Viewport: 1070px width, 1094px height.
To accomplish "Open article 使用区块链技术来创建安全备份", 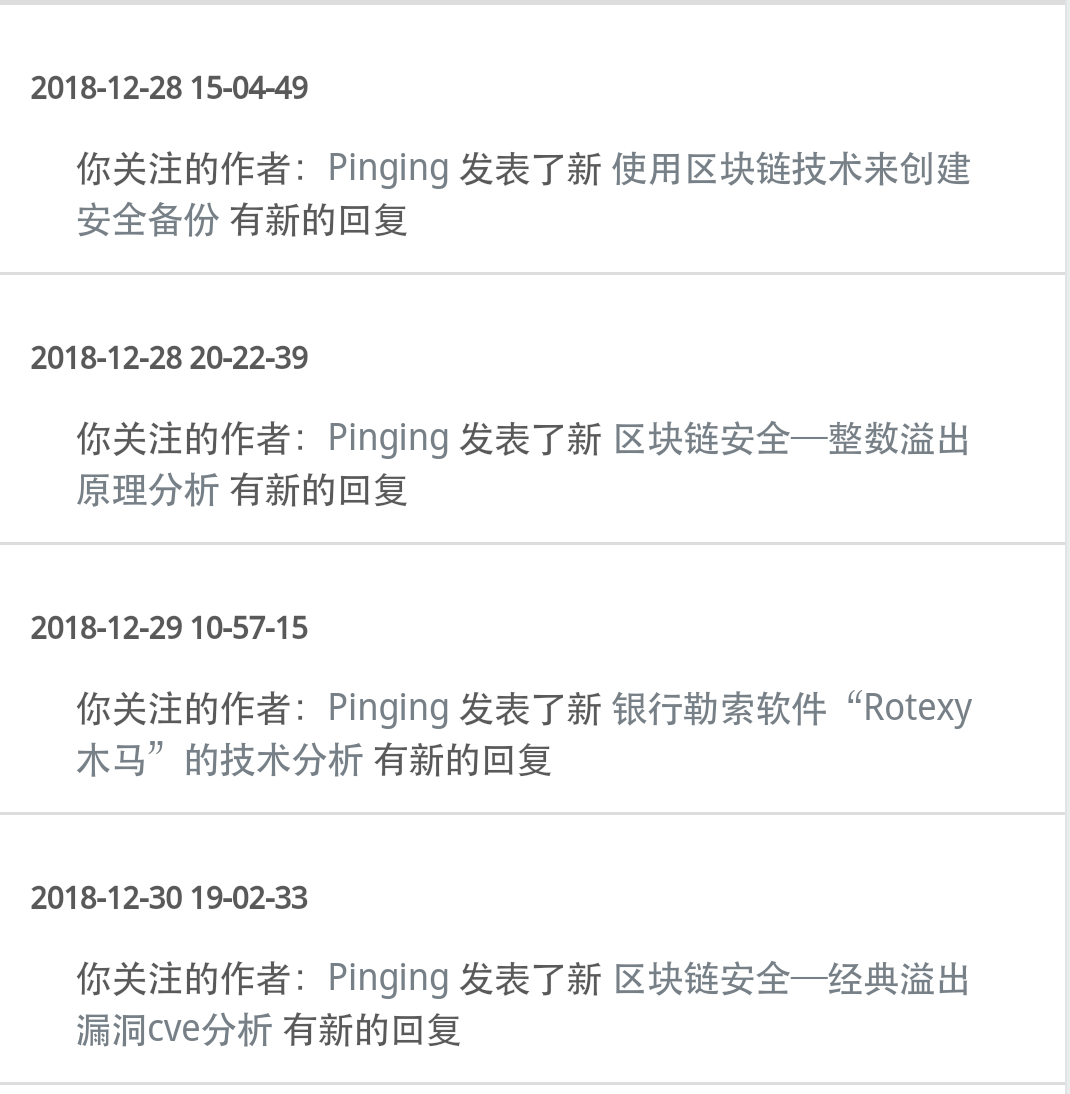I will tap(790, 169).
